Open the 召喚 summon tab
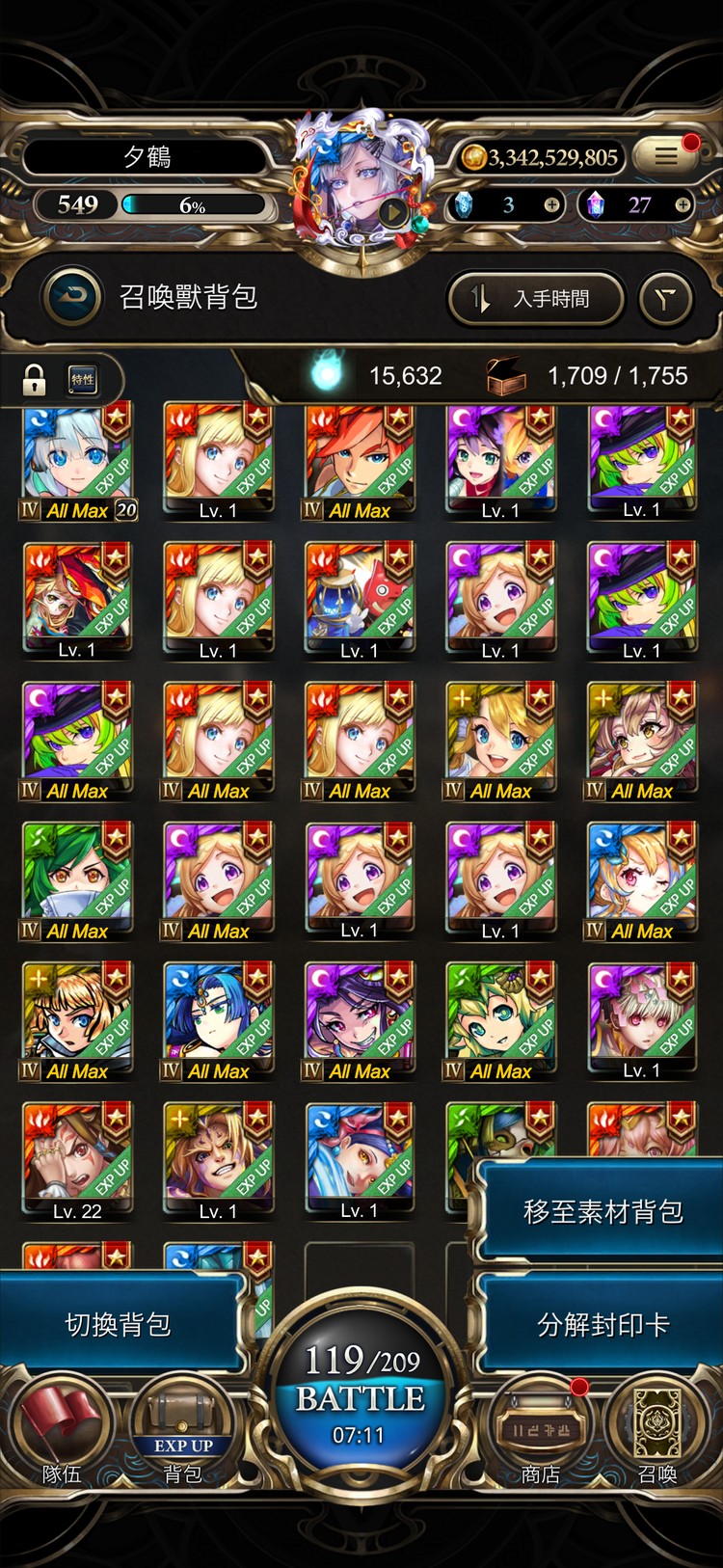 [657, 1433]
